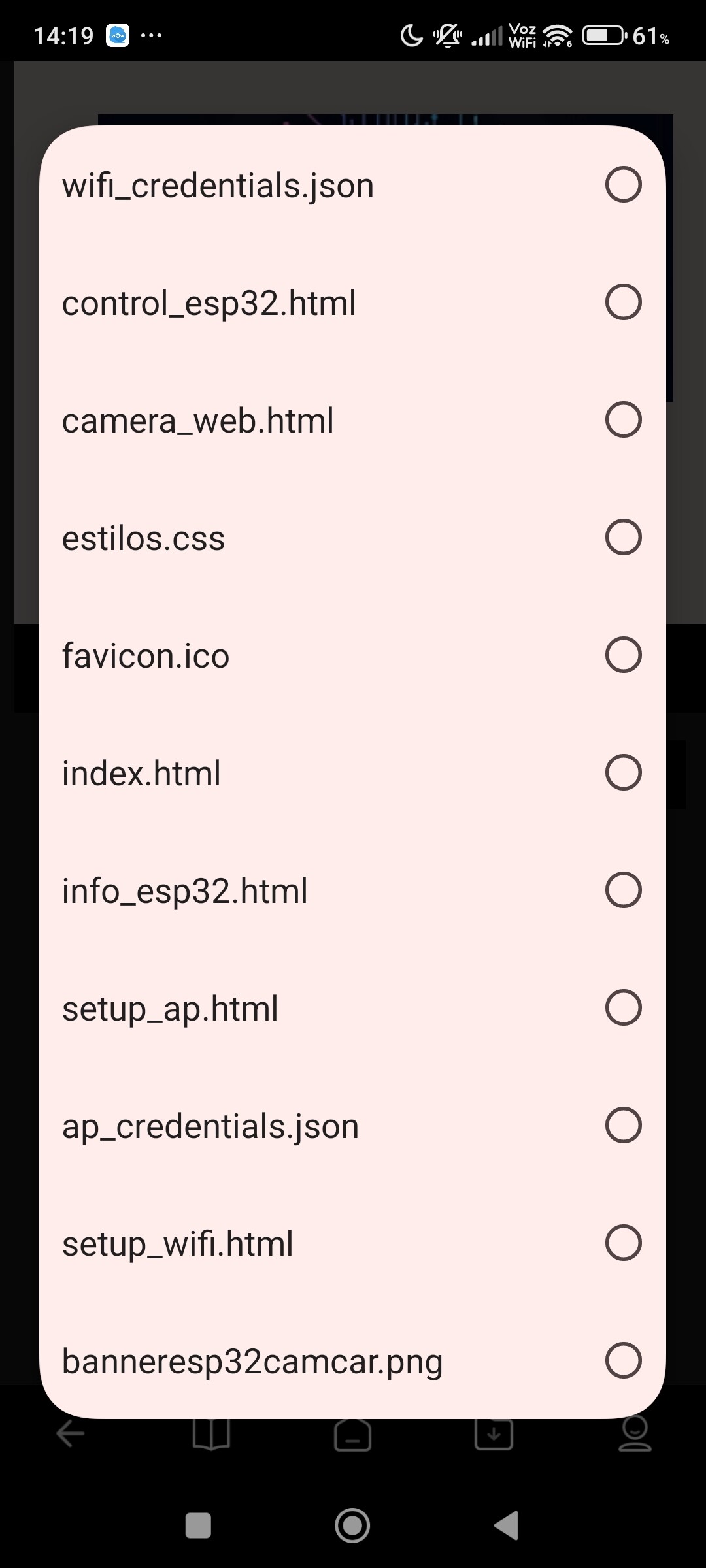Select the control_esp32.html radio button

[622, 302]
